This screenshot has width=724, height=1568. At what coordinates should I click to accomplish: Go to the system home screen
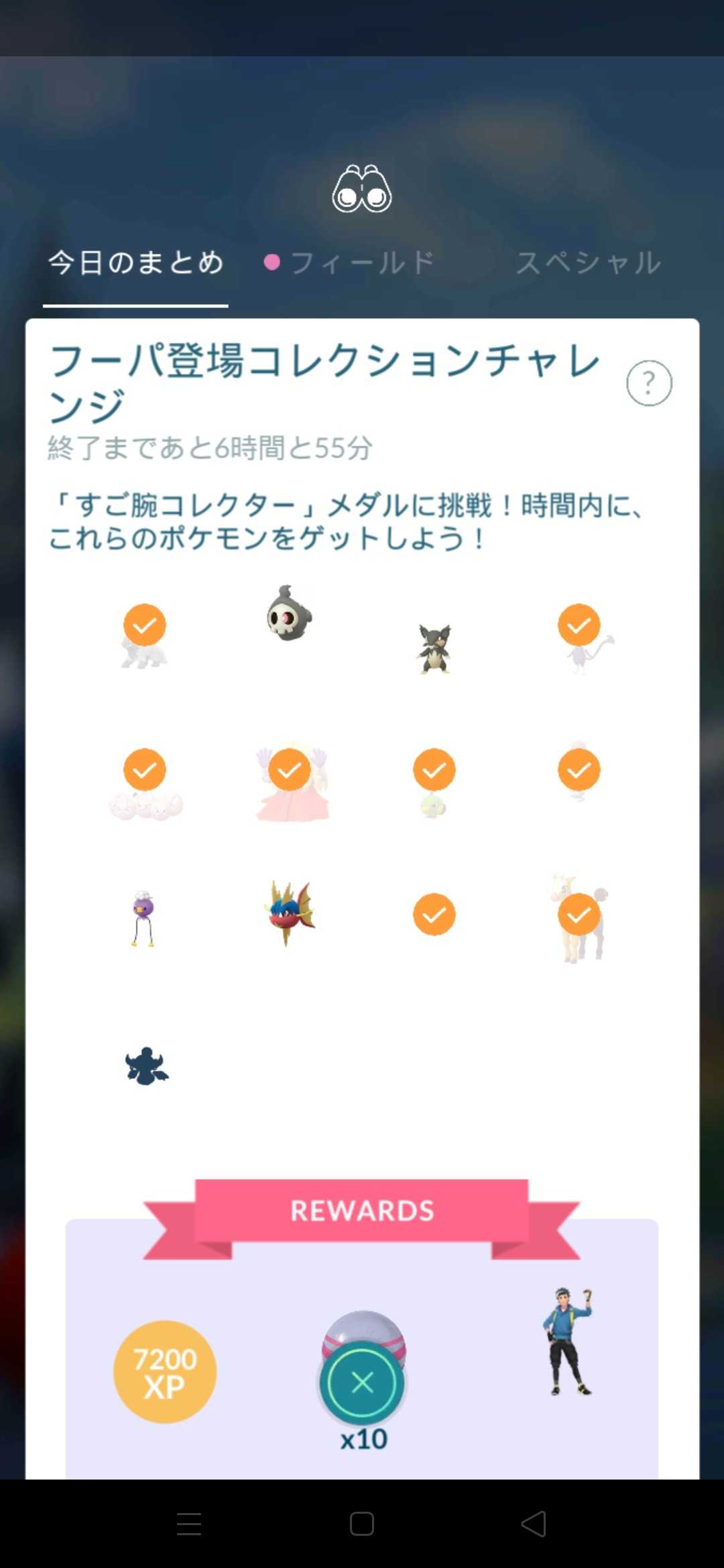click(362, 1524)
